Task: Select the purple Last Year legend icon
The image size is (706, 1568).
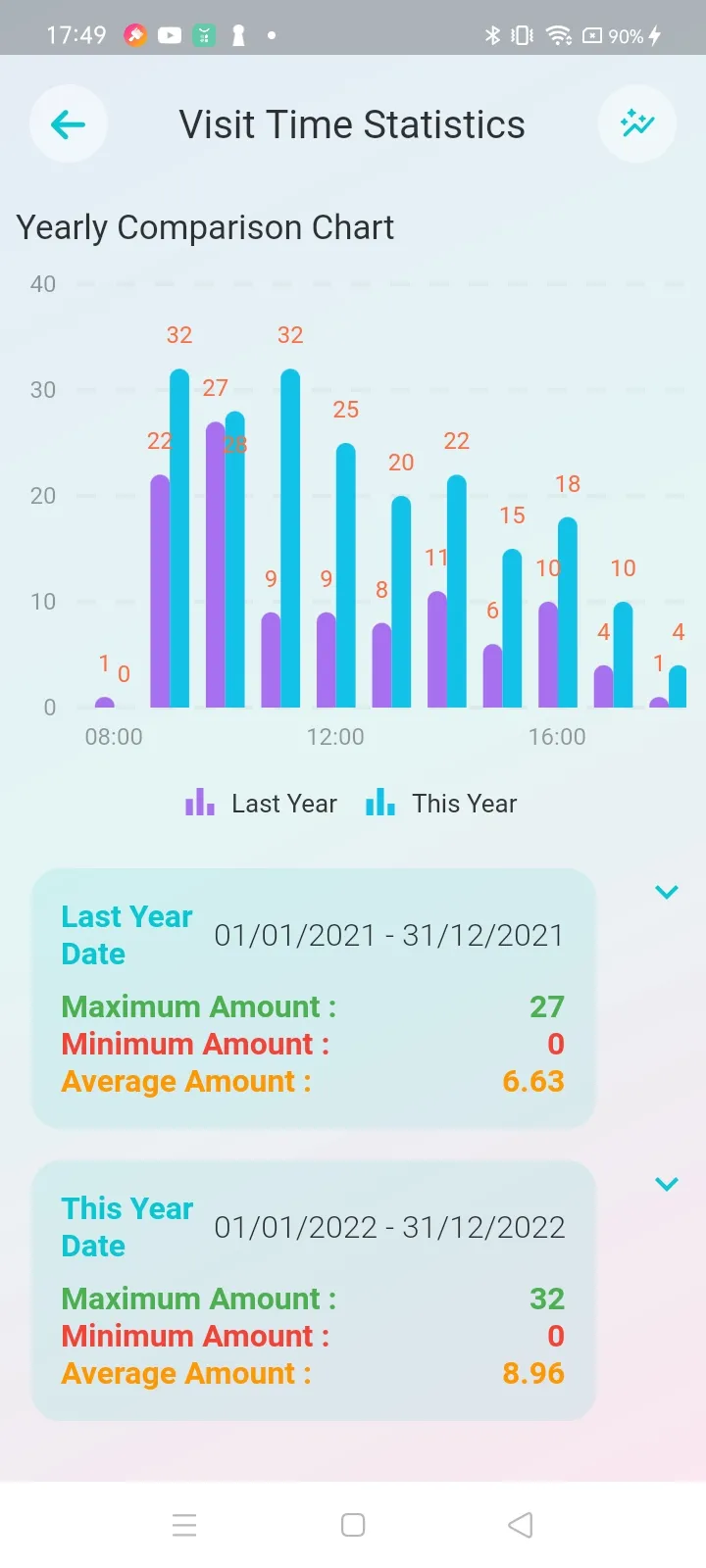Action: [x=199, y=803]
